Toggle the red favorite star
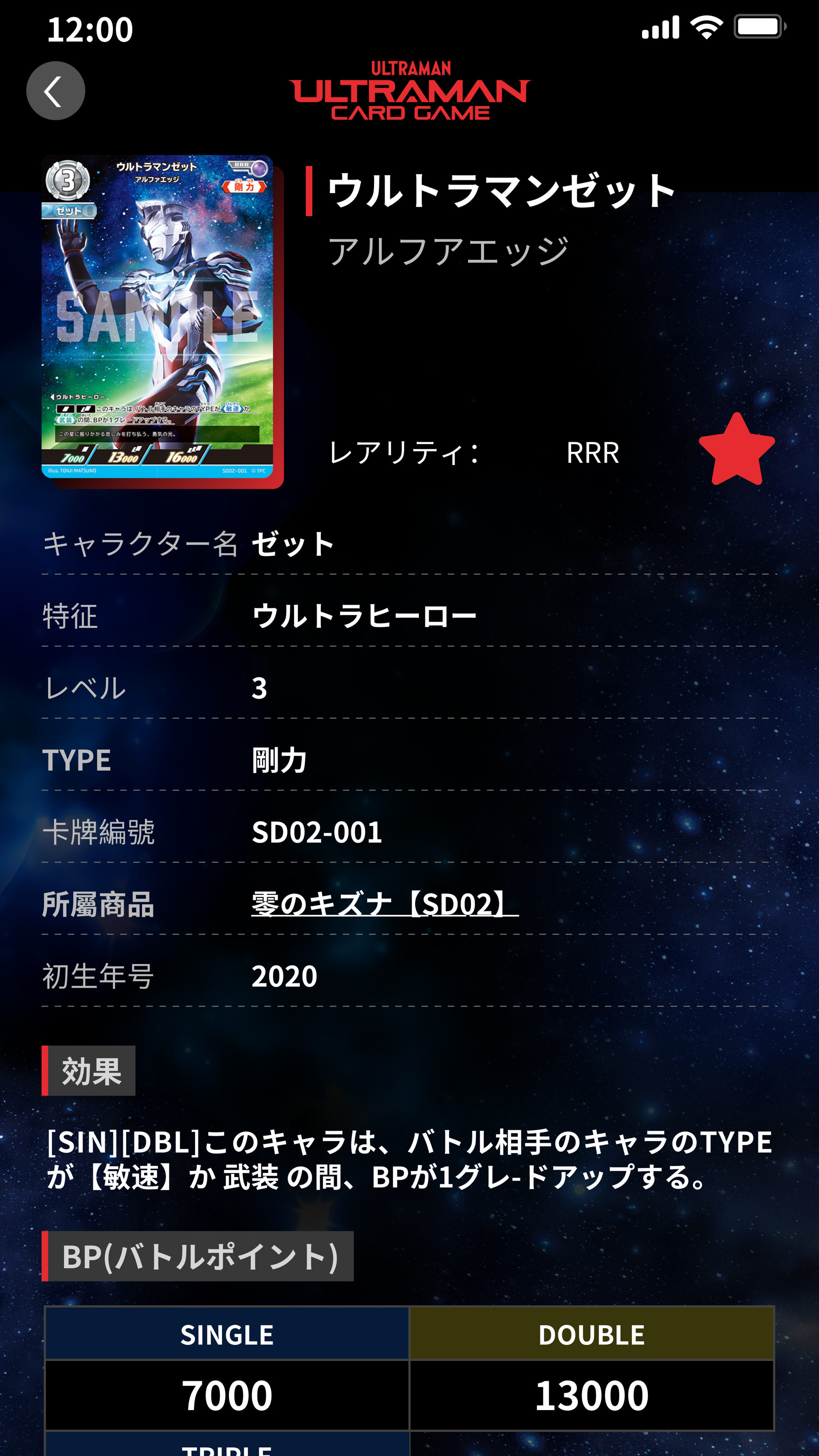819x1456 pixels. coord(737,451)
